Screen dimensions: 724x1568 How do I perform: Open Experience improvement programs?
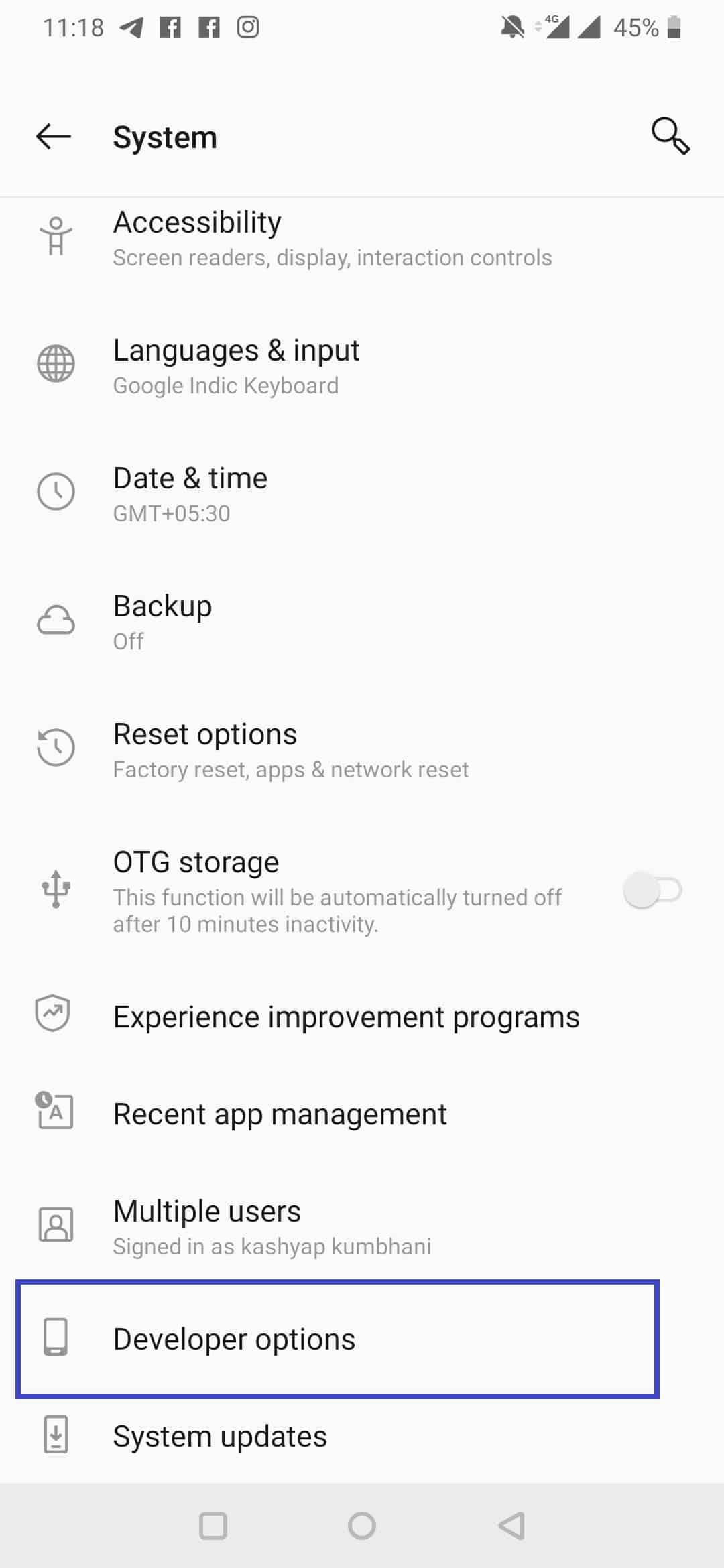[x=362, y=1017]
